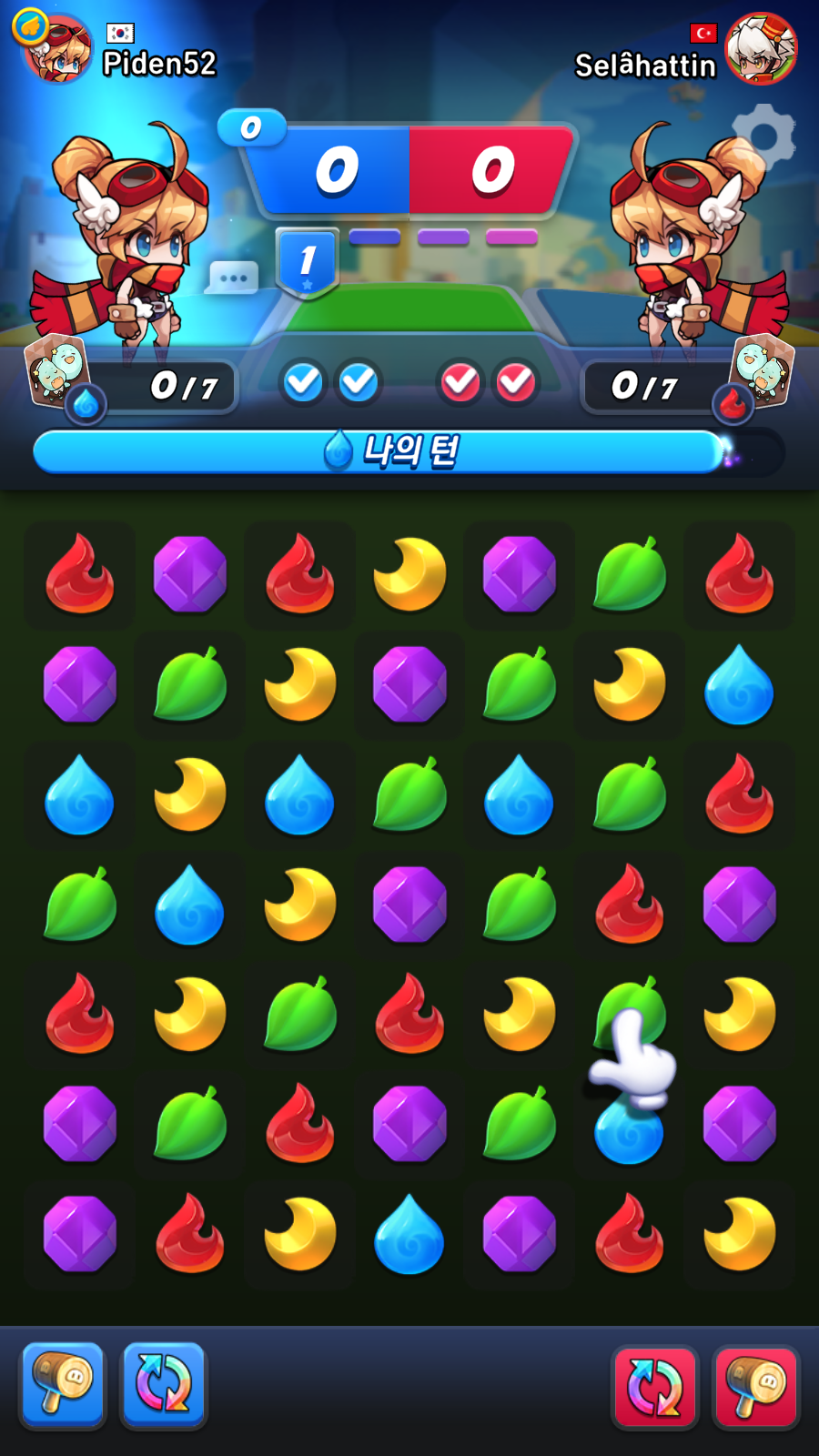Screen dimensions: 819x1456
Task: Use the red hammer booster
Action: (755, 1385)
